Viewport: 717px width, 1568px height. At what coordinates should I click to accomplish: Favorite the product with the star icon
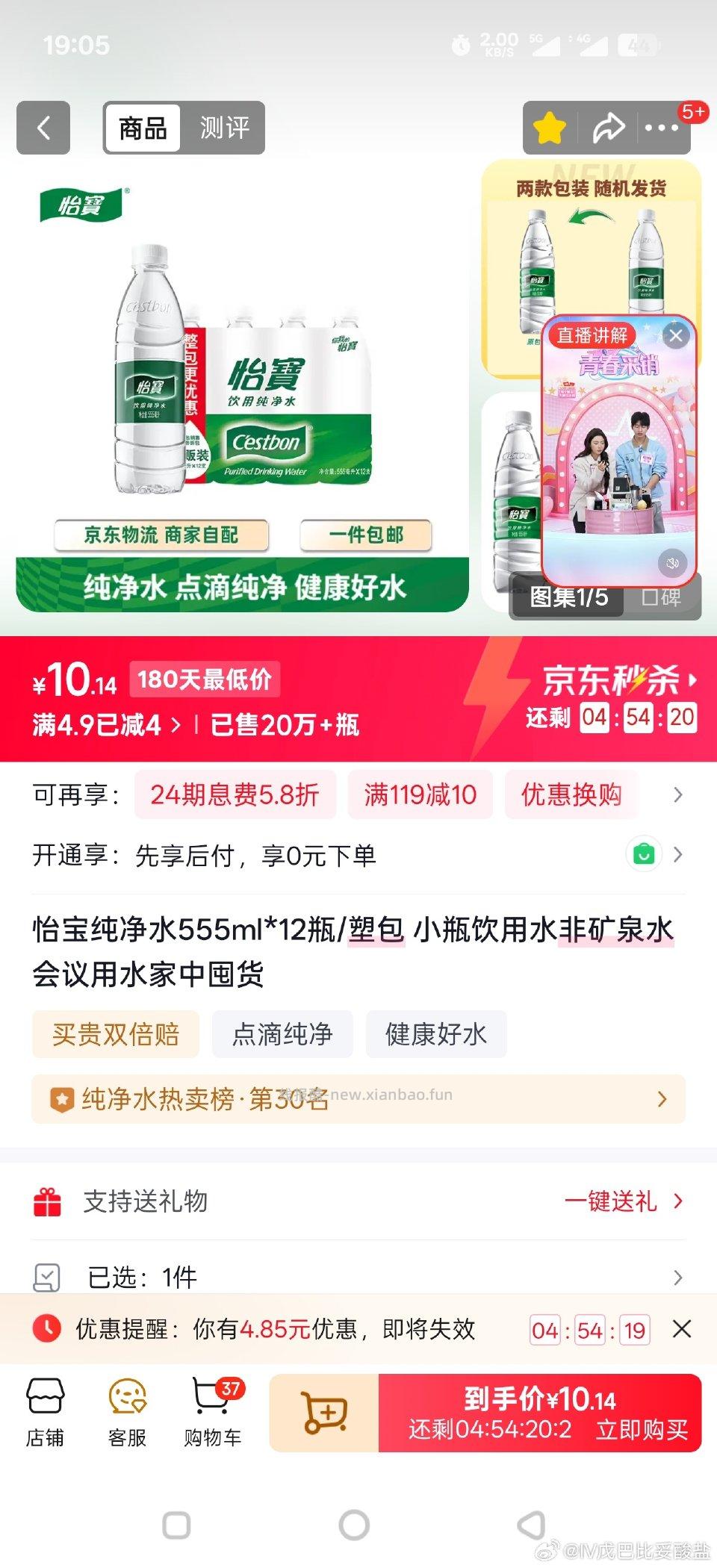point(550,127)
